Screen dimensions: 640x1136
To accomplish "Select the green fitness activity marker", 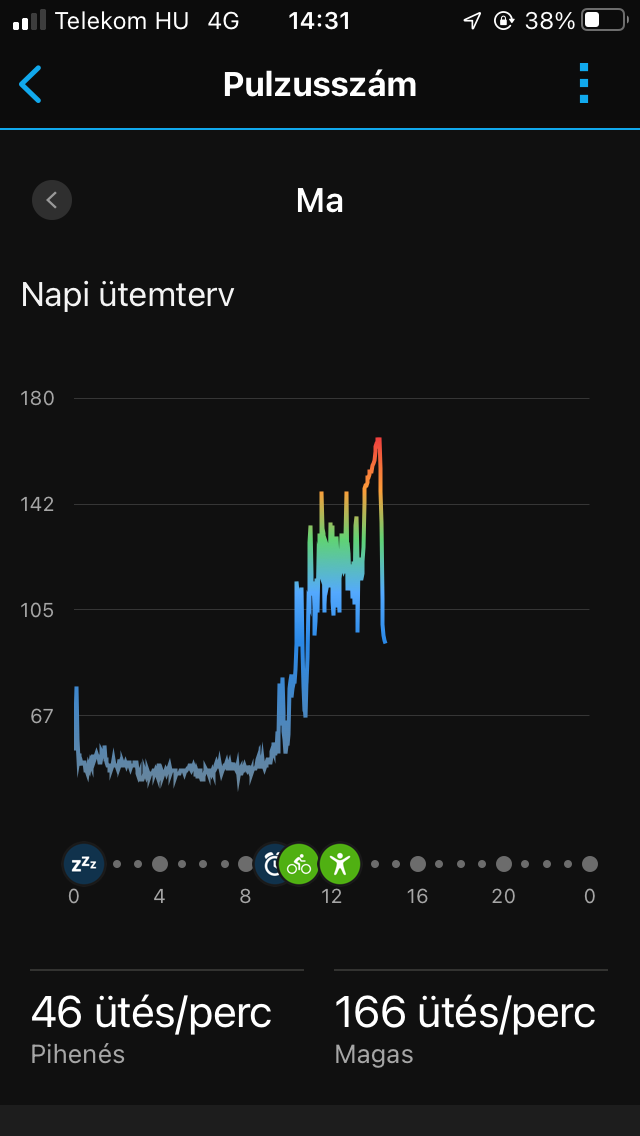I will 340,863.
